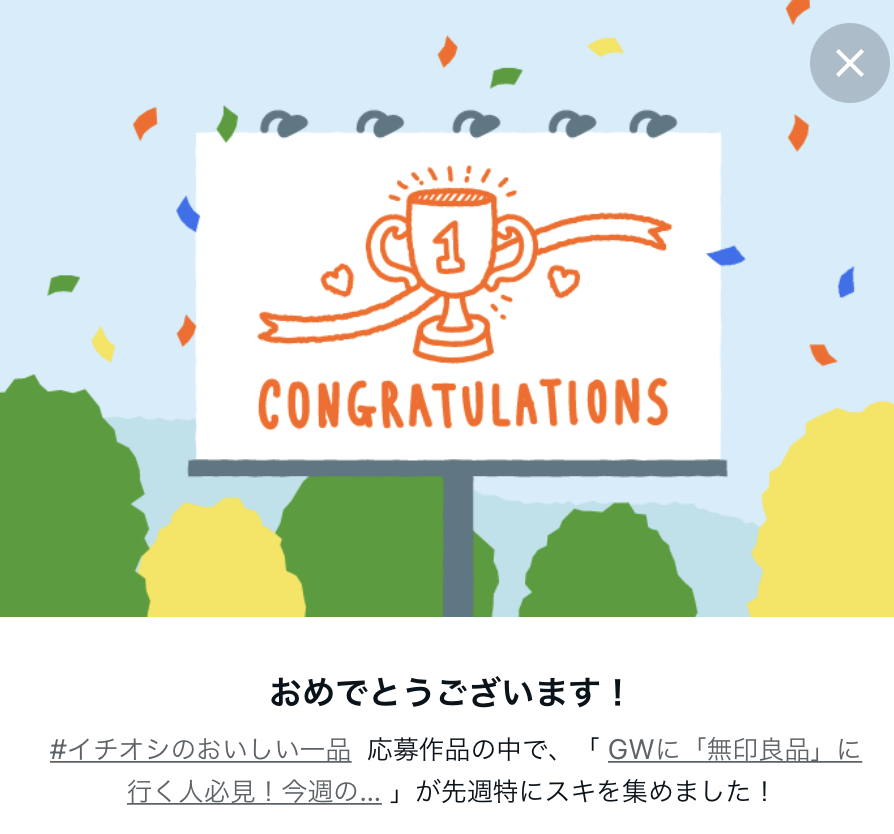Open the #イチオシのおいしい一品 hashtag link
The image size is (894, 834).
click(x=200, y=750)
